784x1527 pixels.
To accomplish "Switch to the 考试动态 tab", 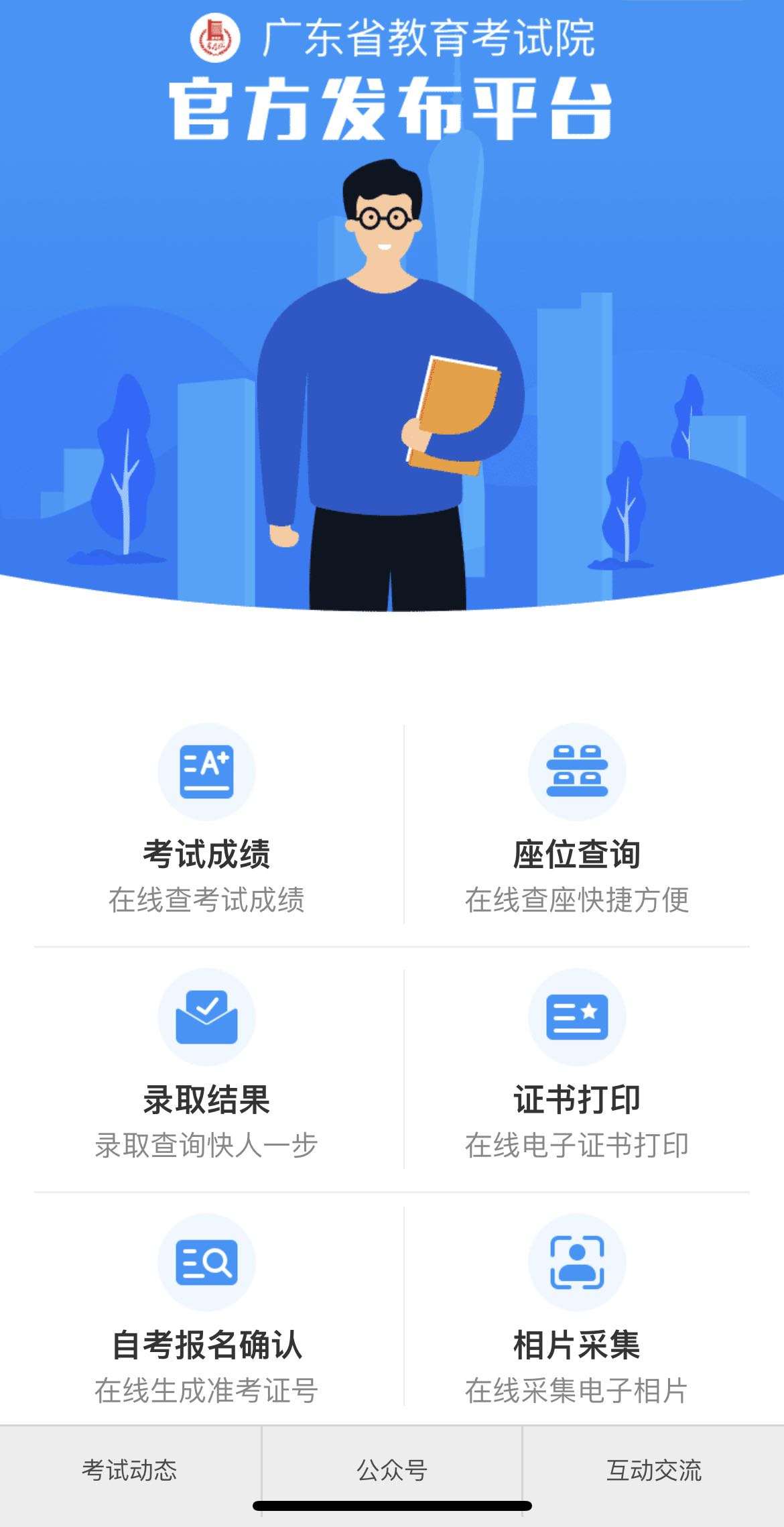I will pos(129,1469).
